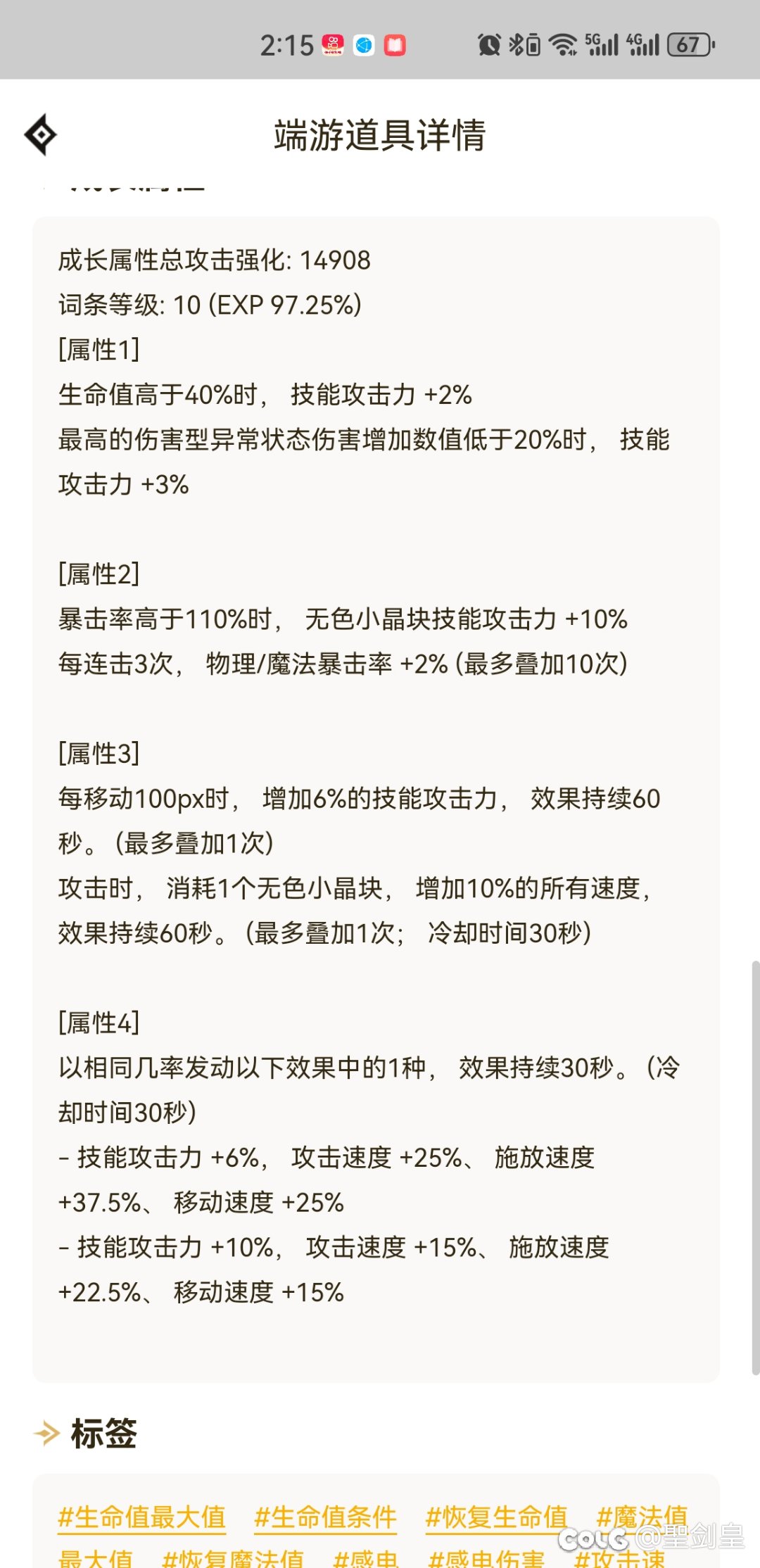
Task: Tap the blue globe notification icon
Action: (x=363, y=44)
